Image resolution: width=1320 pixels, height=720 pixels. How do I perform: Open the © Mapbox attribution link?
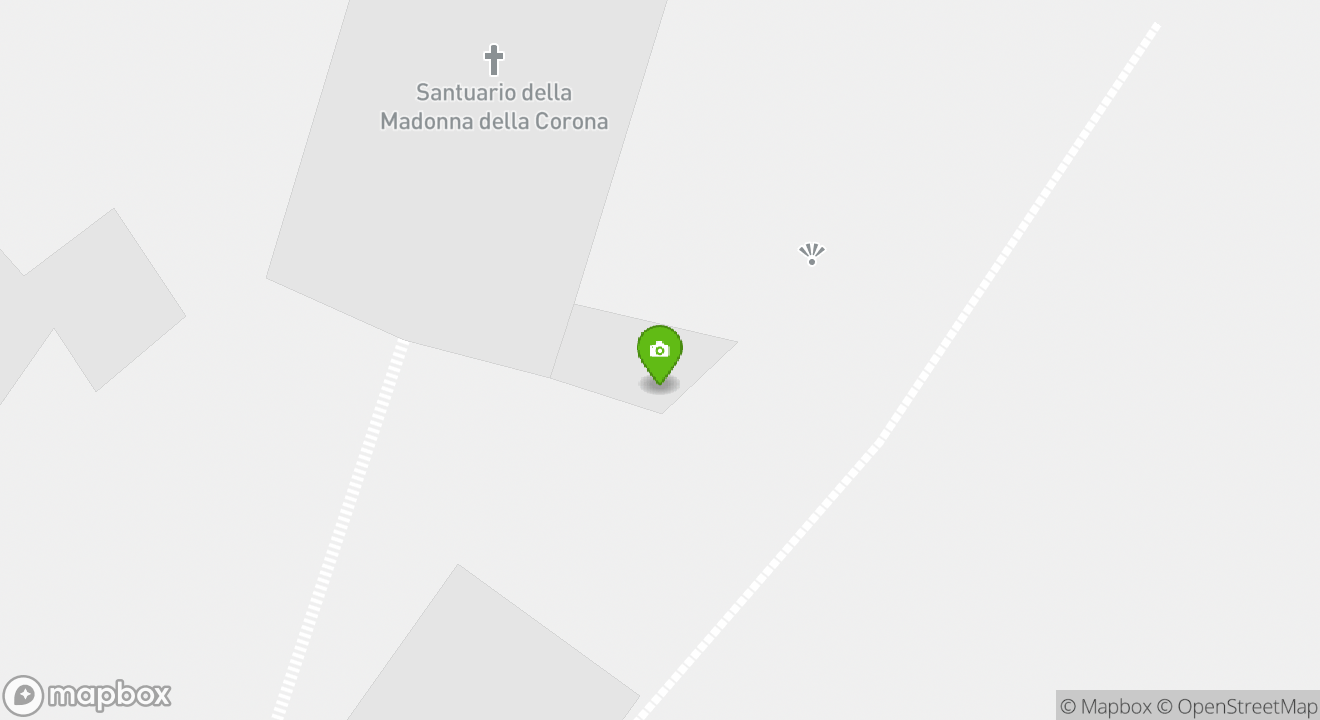click(x=1105, y=706)
